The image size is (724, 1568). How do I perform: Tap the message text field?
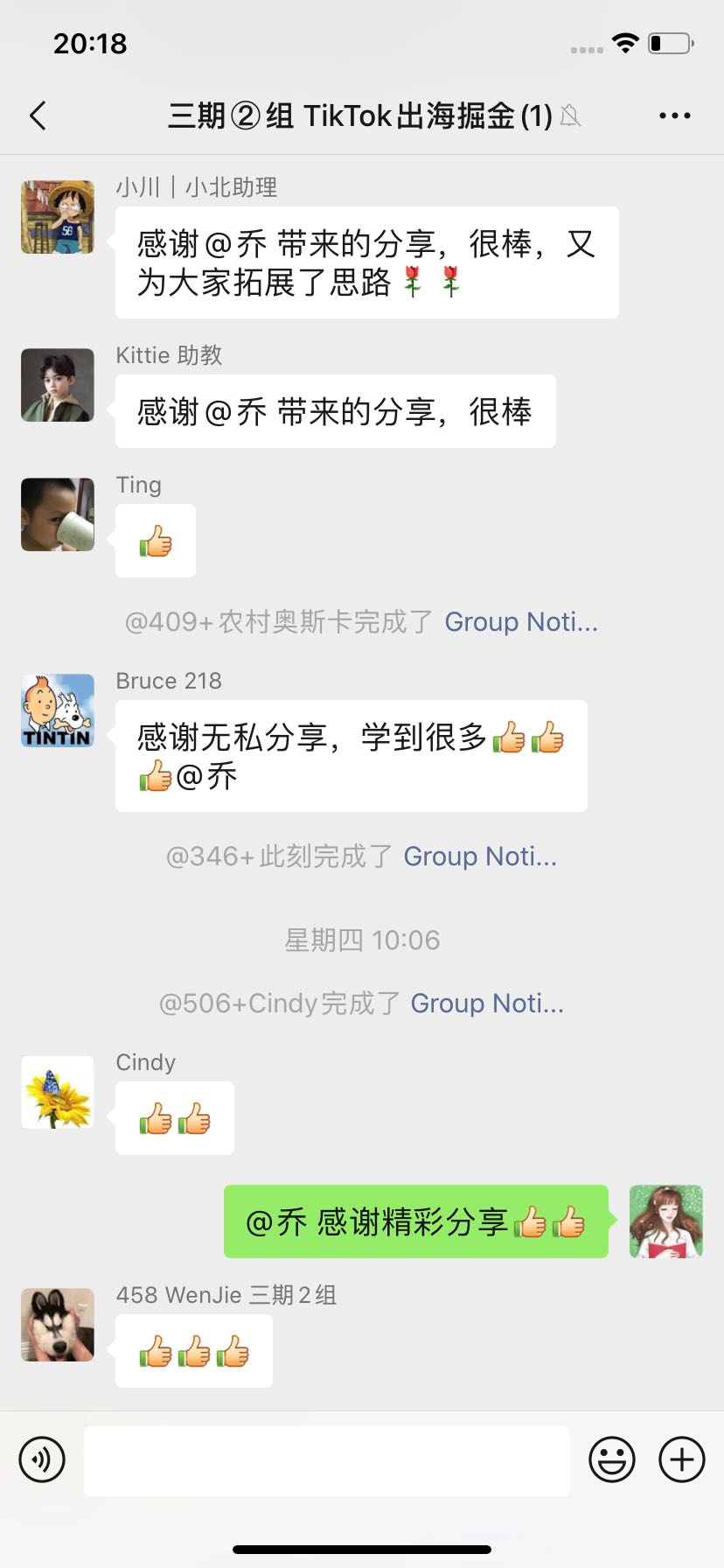coord(327,1460)
